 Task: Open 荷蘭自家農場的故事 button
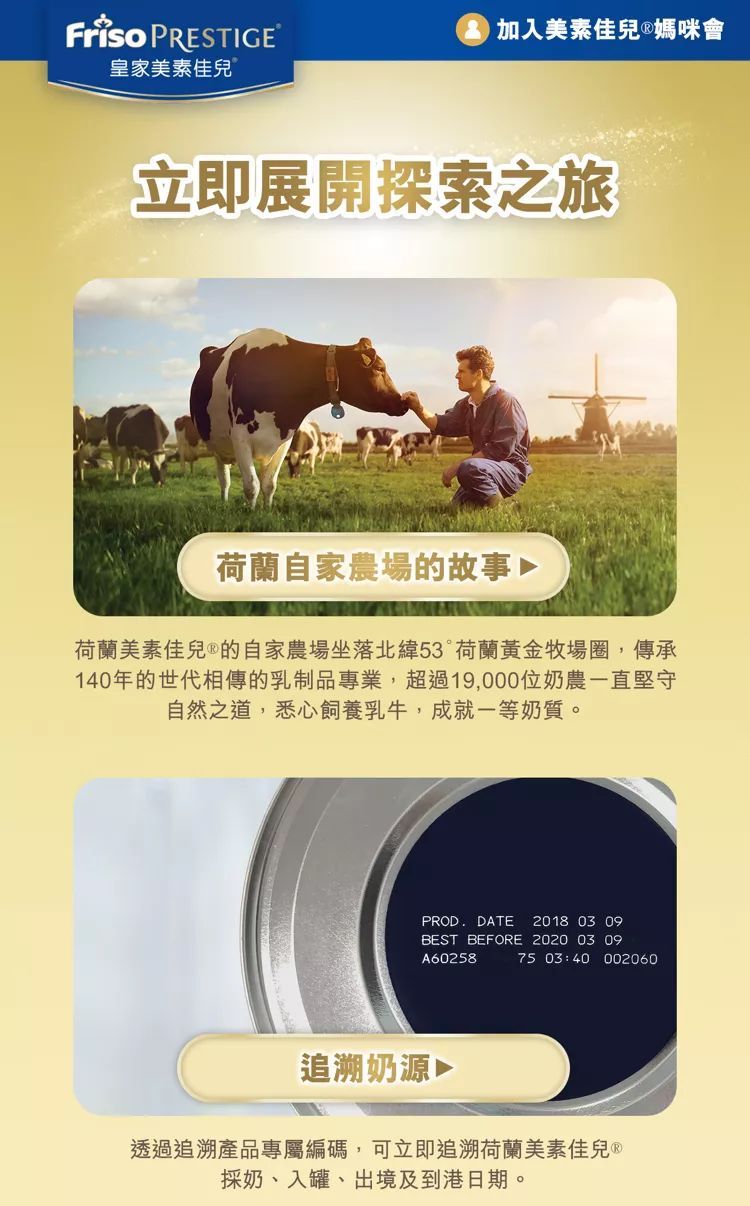tap(374, 568)
